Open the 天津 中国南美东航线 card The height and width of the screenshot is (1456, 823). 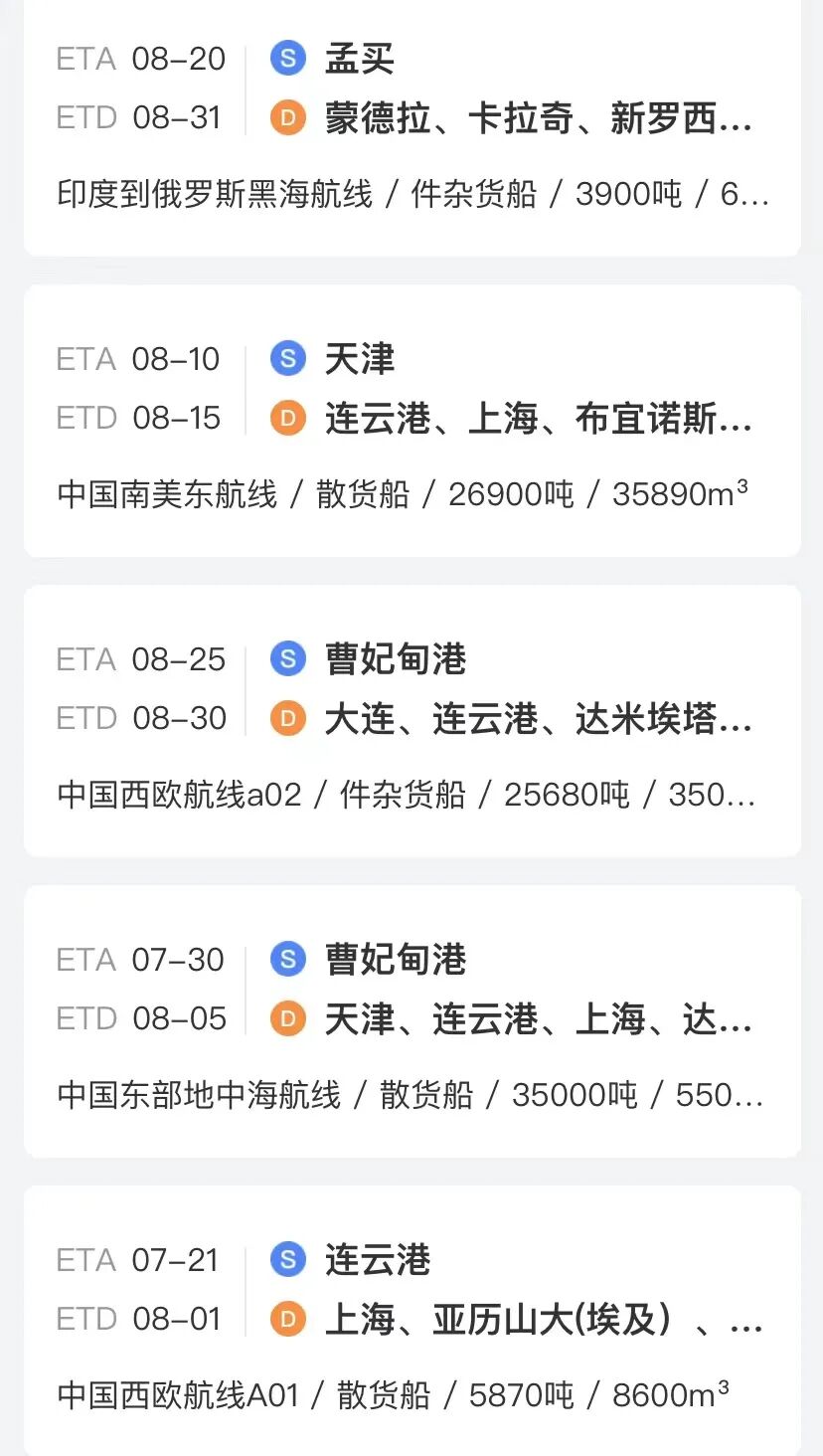[411, 421]
